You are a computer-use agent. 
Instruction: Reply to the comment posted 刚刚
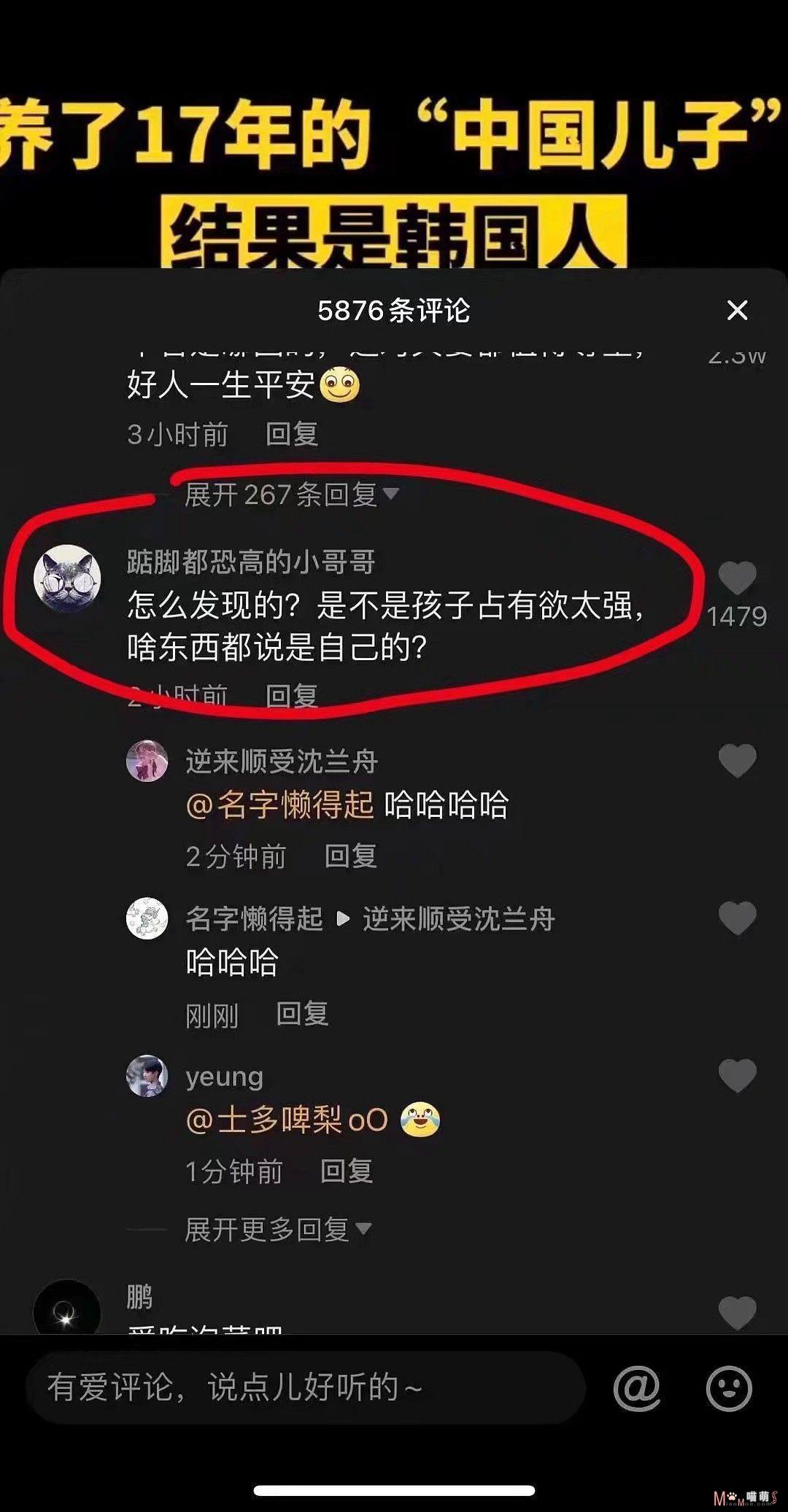(302, 1014)
